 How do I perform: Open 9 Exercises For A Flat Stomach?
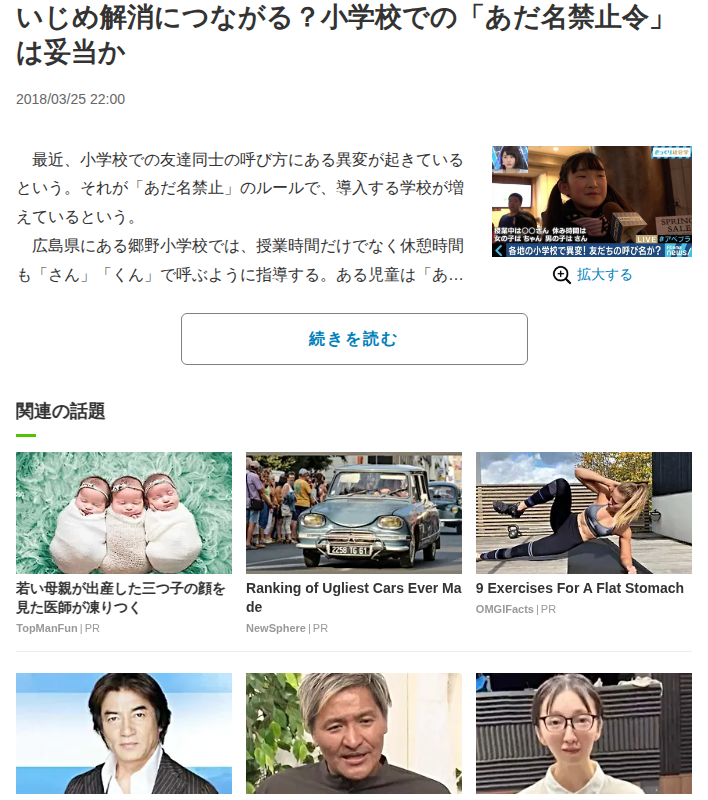pyautogui.click(x=584, y=534)
